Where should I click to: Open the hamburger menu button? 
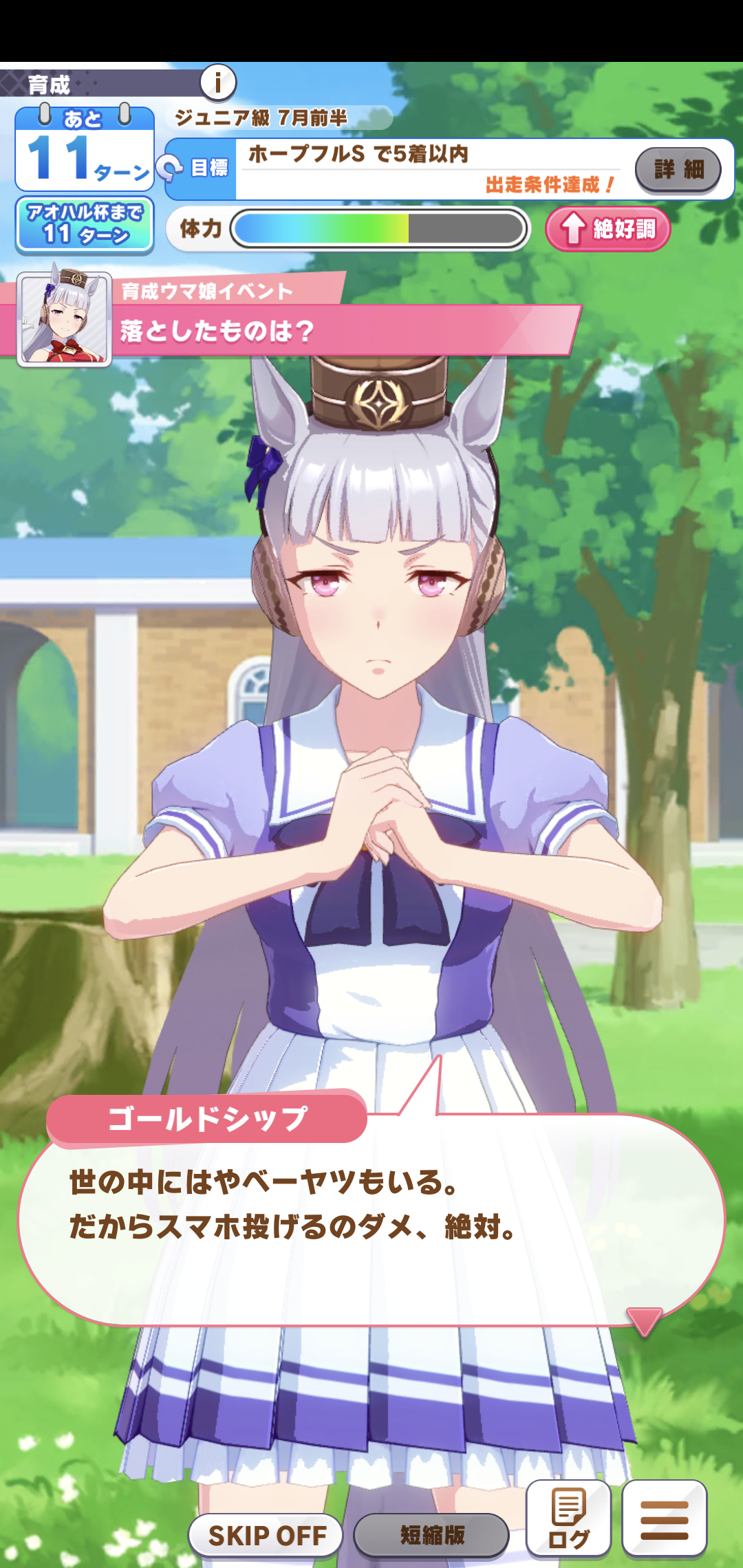(x=664, y=1518)
